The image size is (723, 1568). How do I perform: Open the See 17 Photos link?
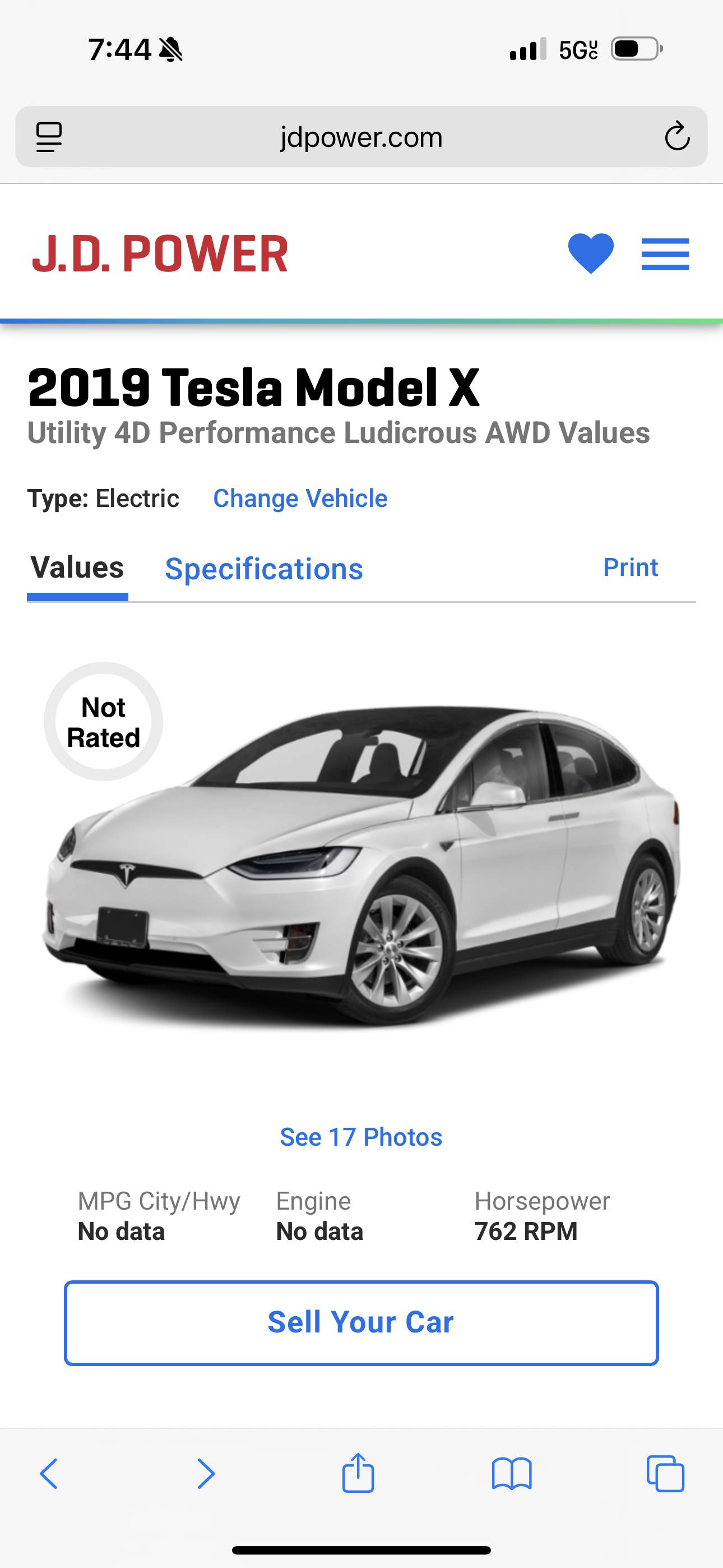point(361,1137)
